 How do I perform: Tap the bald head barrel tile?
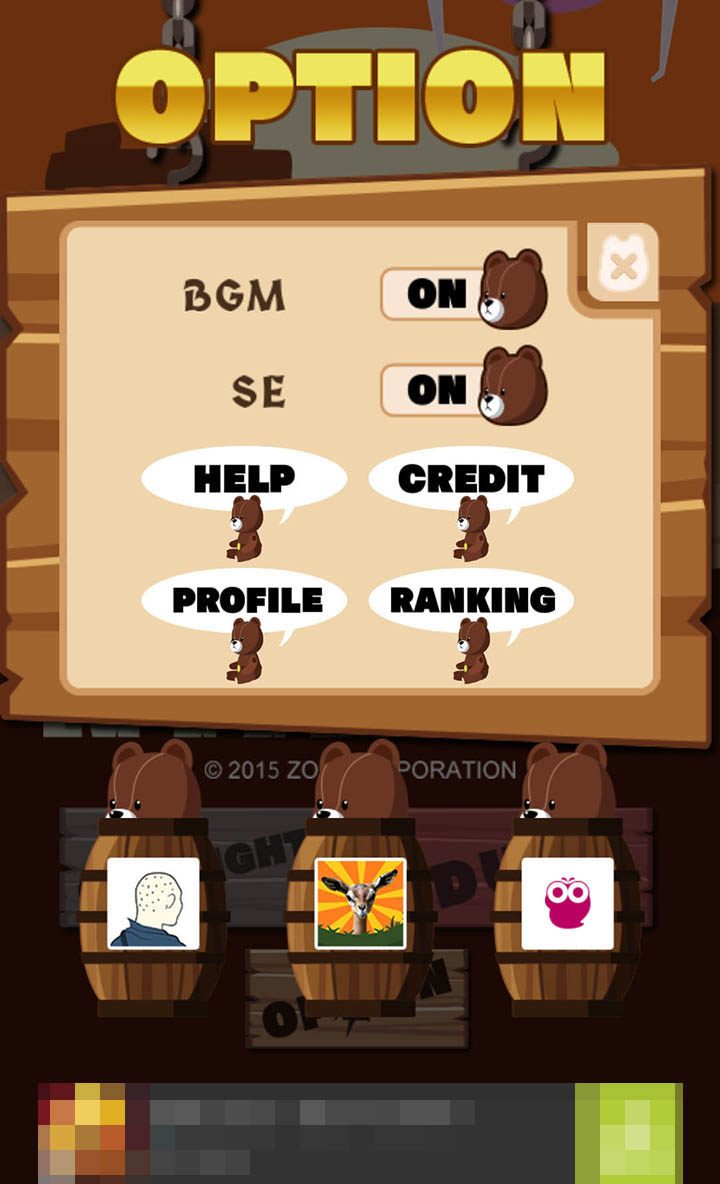pyautogui.click(x=153, y=903)
